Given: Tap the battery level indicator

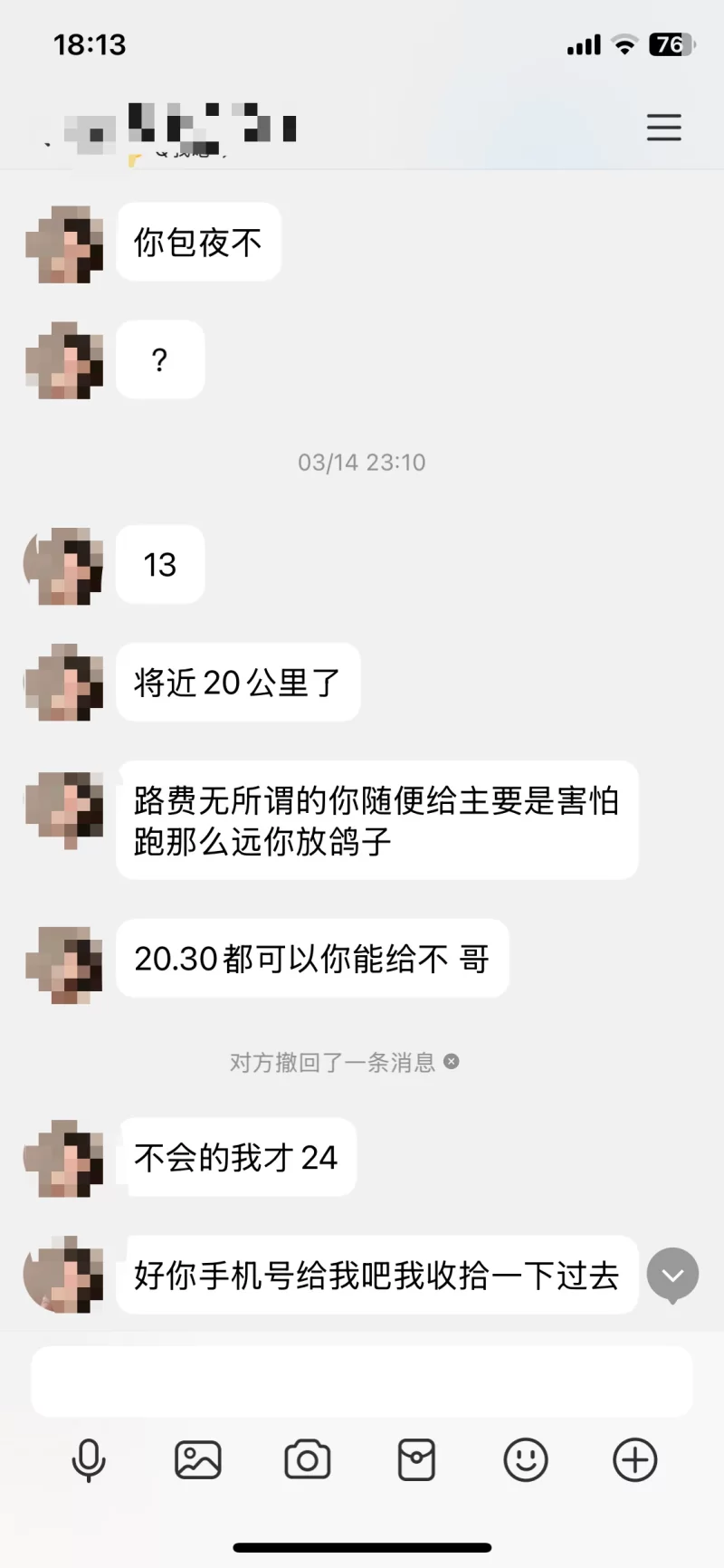Looking at the screenshot, I should [667, 43].
